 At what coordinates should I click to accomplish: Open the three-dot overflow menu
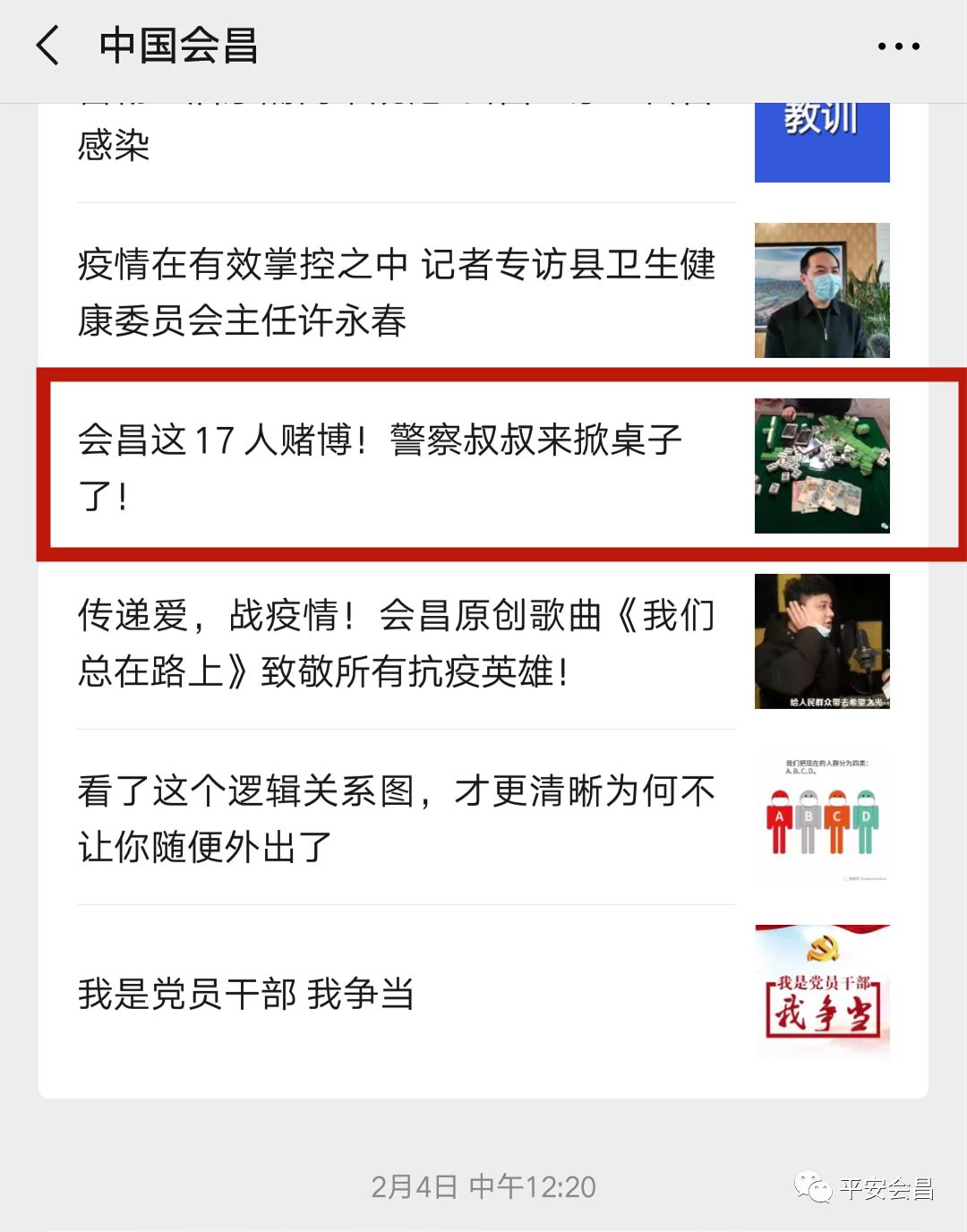click(898, 47)
